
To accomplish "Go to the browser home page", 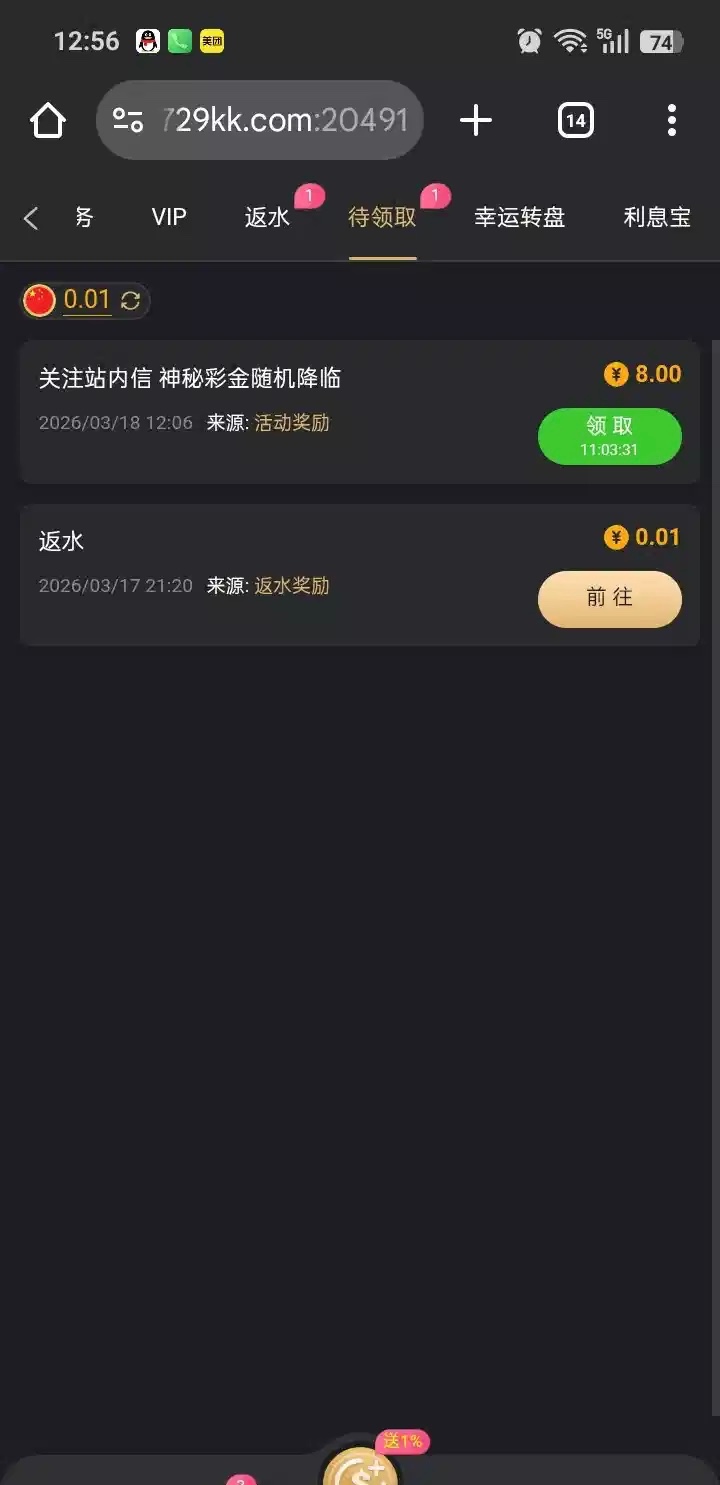I will pyautogui.click(x=47, y=121).
